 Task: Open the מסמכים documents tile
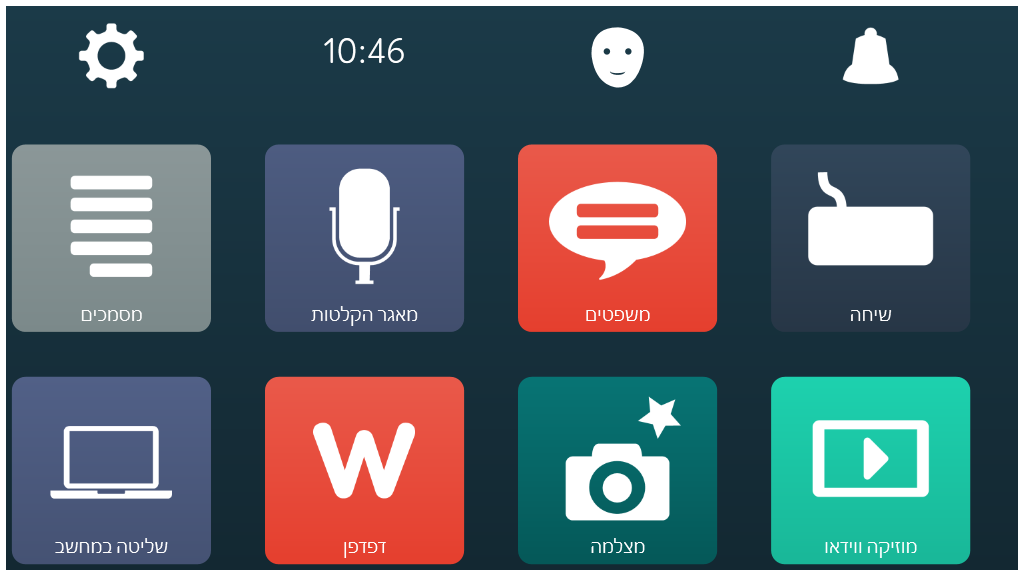[111, 238]
